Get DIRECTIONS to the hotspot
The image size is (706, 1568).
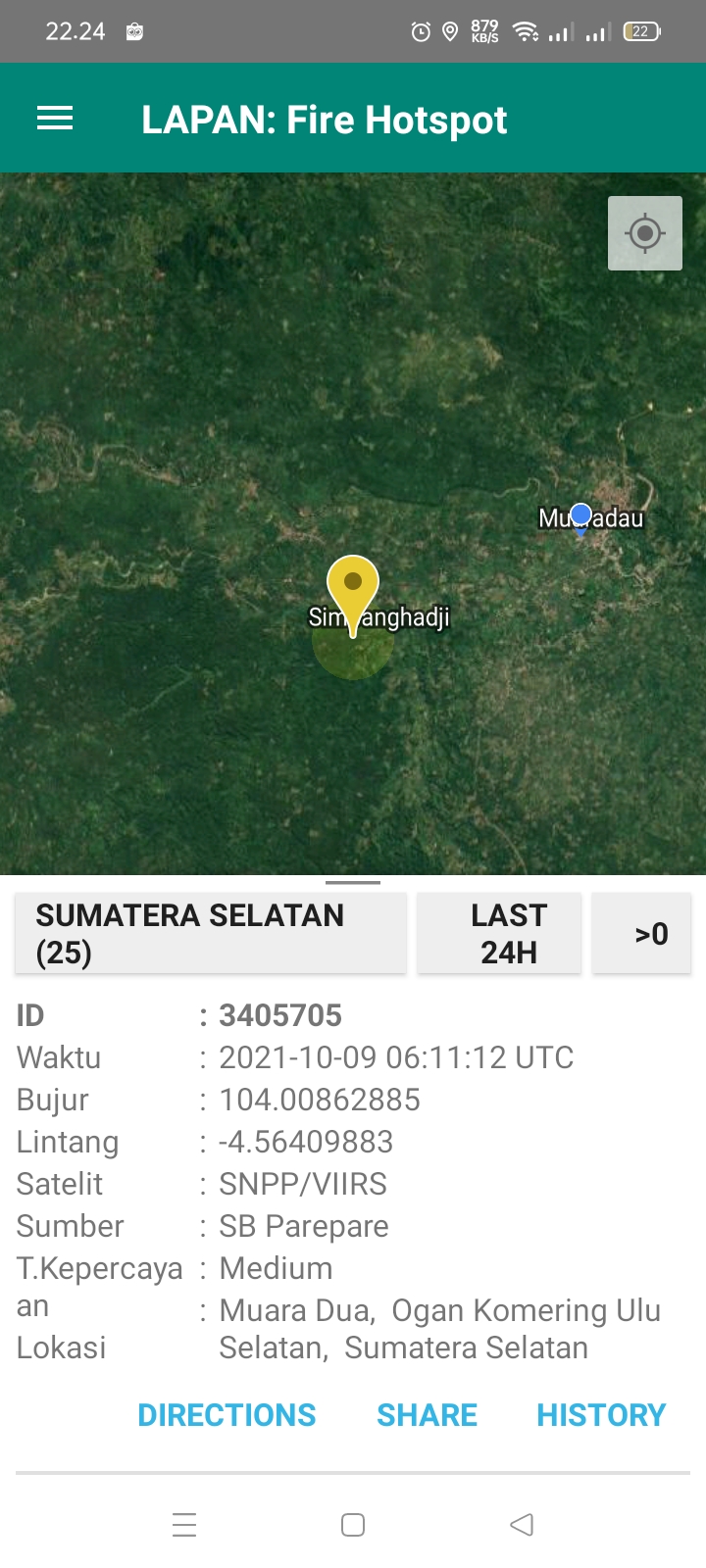coord(227,1415)
